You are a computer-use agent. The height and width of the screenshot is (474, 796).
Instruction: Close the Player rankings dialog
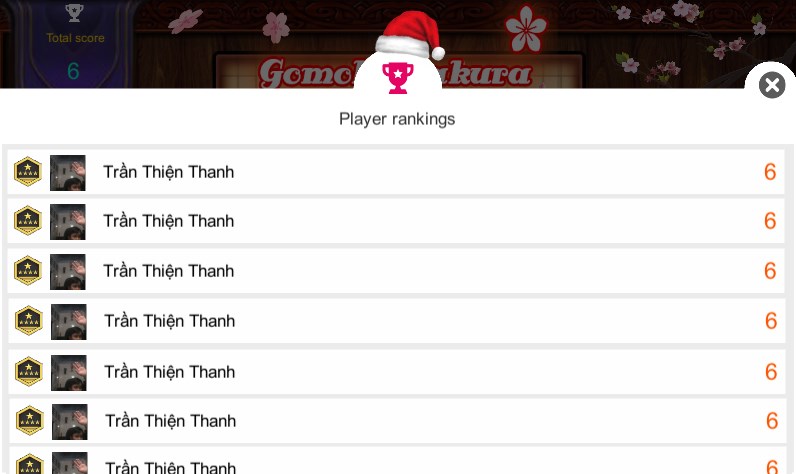click(x=771, y=86)
